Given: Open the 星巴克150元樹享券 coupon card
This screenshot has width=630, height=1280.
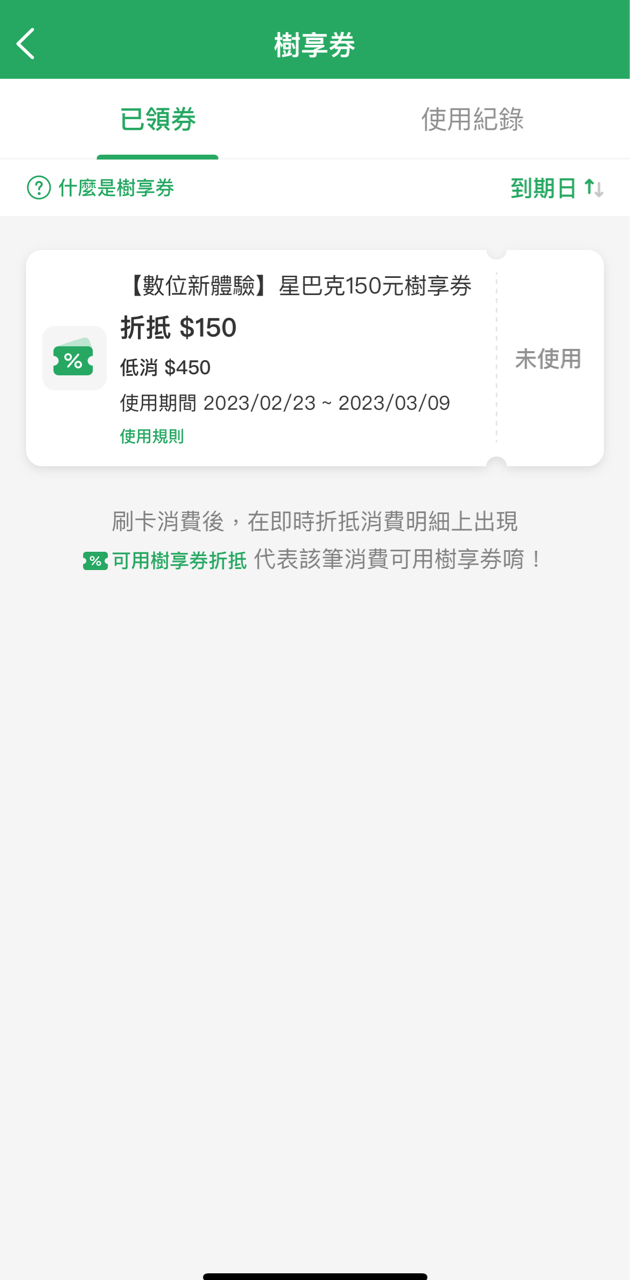Looking at the screenshot, I should click(x=315, y=358).
